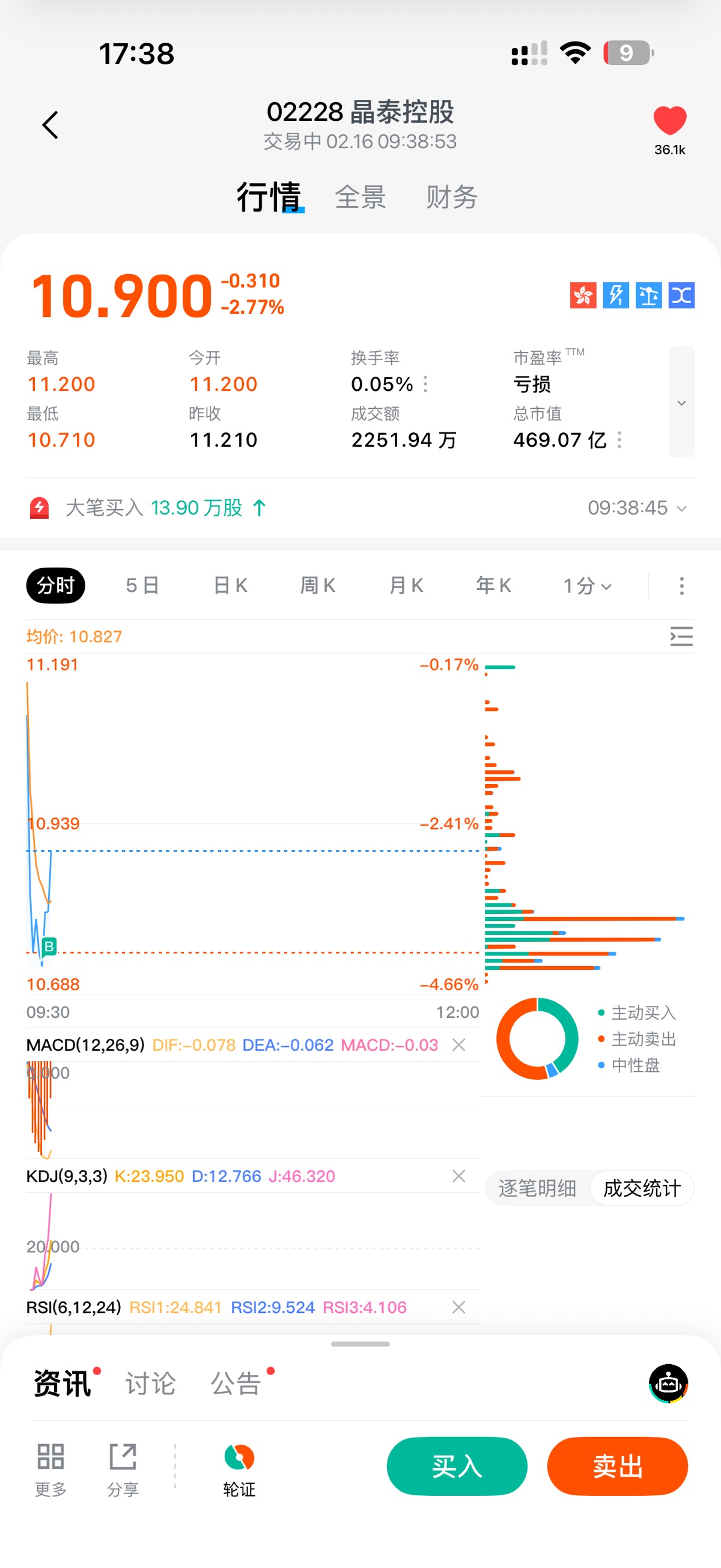721x1568 pixels.
Task: Remove the KDJ indicator panel
Action: 459,1176
